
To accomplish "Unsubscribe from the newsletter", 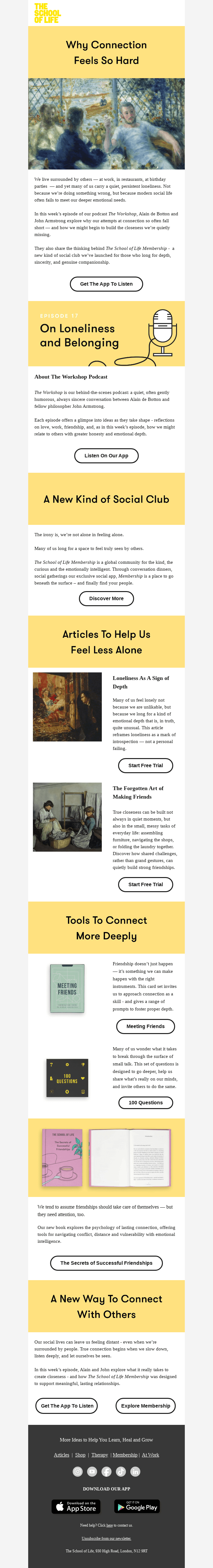I will click(x=106, y=1538).
